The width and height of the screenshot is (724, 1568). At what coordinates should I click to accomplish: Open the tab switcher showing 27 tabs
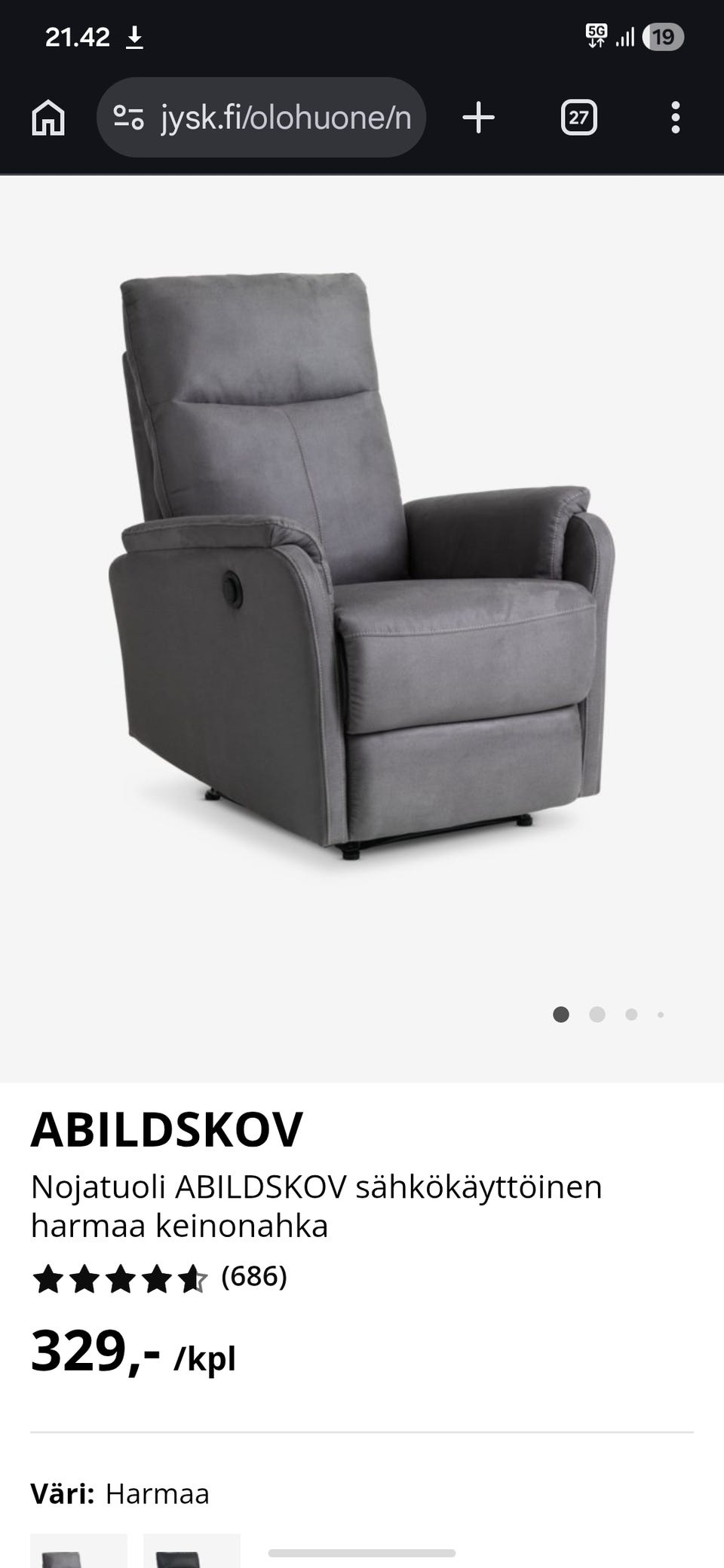point(578,118)
